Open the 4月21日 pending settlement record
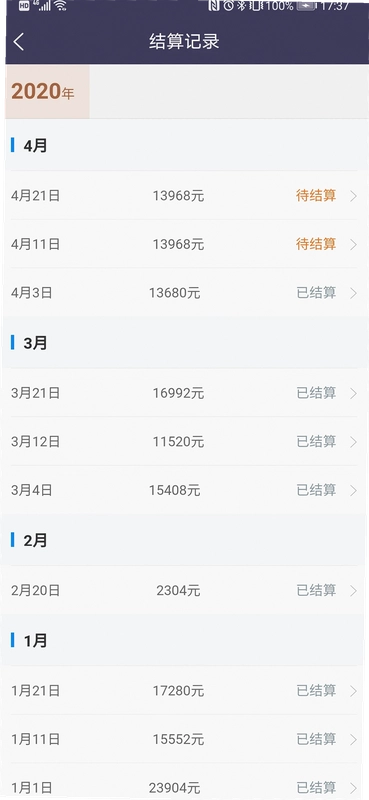 tap(184, 195)
